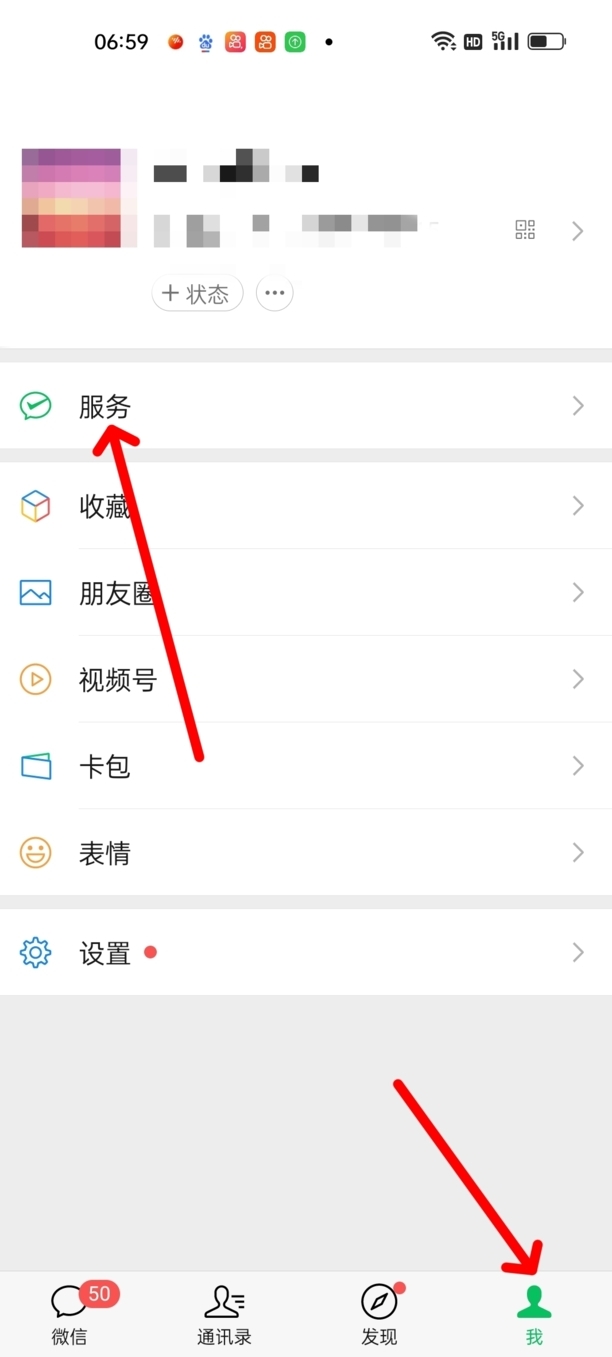Image resolution: width=612 pixels, height=1357 pixels.
Task: Open 视频号 Channels
Action: click(305, 680)
